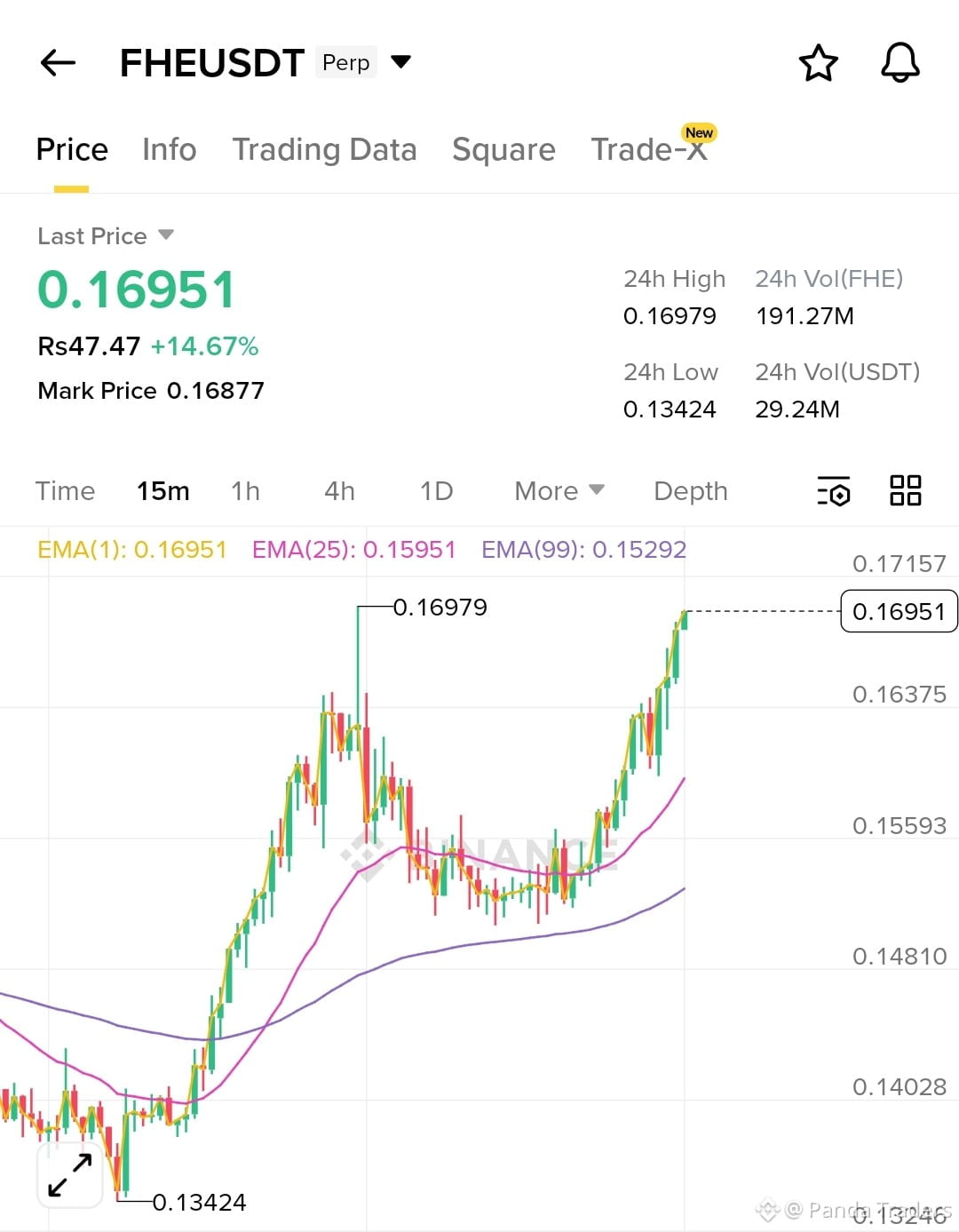
Task: Select the 1h chart interval
Action: click(x=245, y=490)
